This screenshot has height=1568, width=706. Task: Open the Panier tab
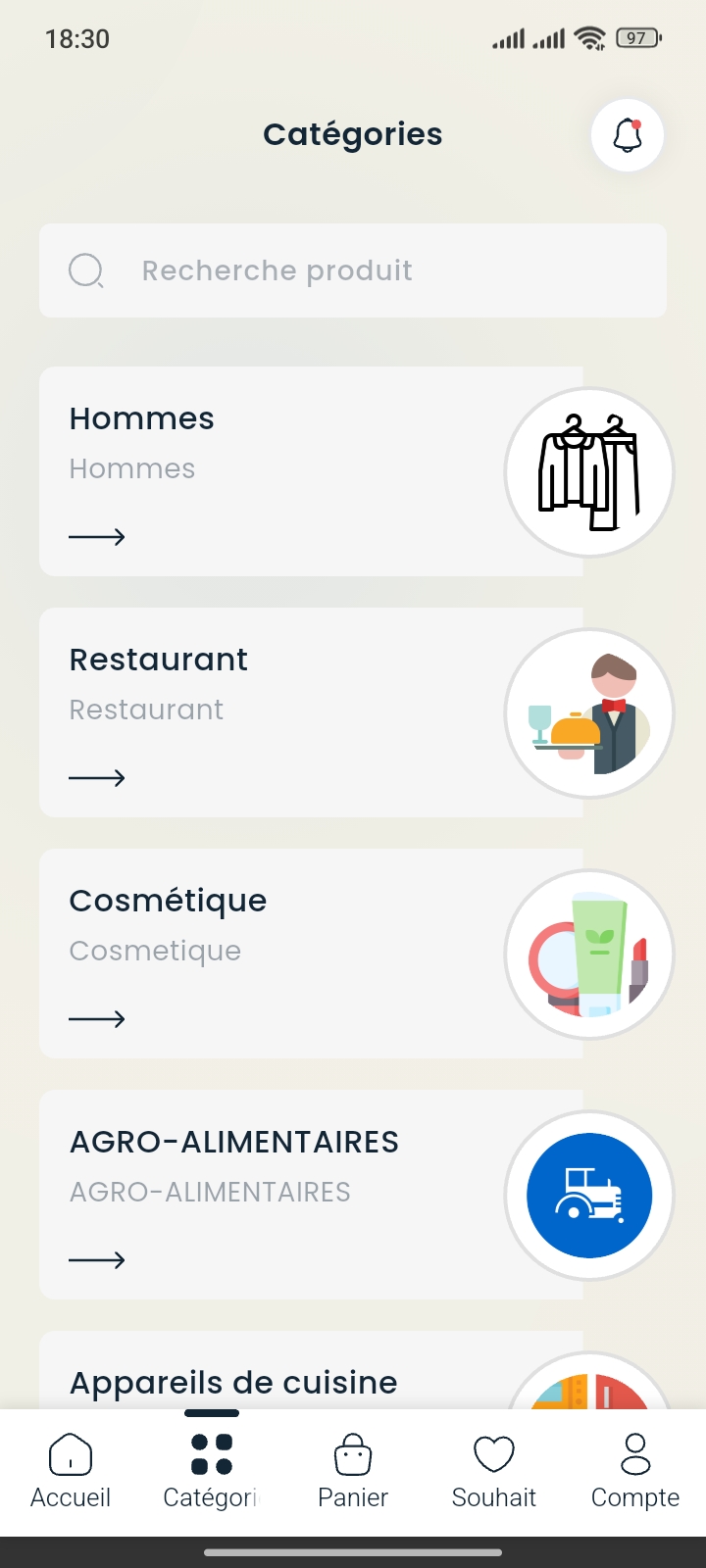pyautogui.click(x=353, y=1470)
